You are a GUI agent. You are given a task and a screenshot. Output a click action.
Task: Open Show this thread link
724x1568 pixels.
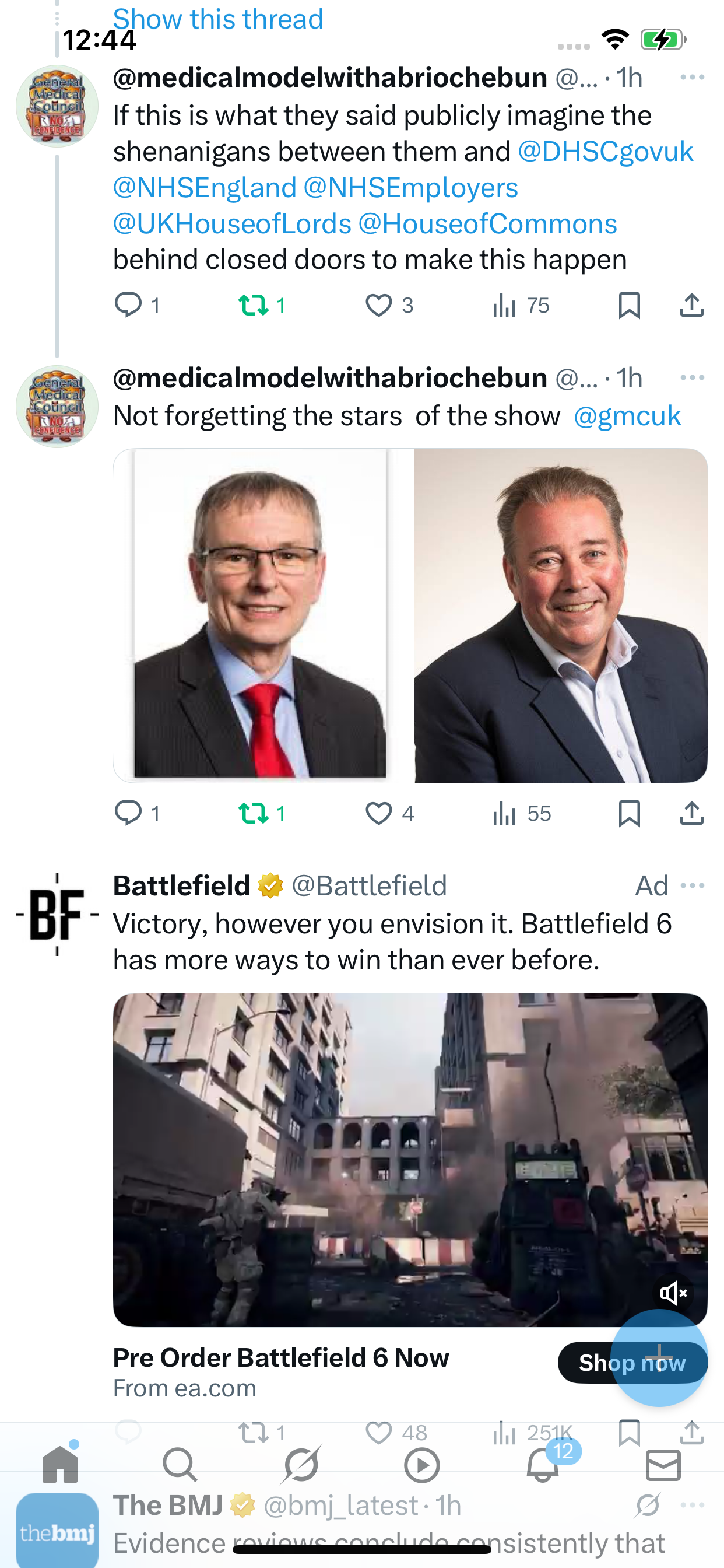click(218, 18)
